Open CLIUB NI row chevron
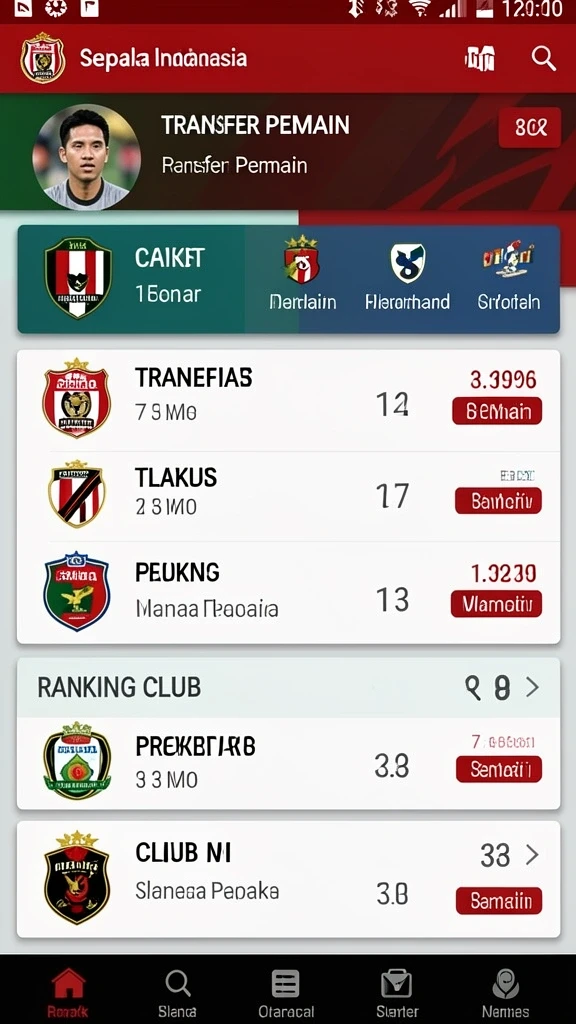The width and height of the screenshot is (576, 1024). coord(533,854)
